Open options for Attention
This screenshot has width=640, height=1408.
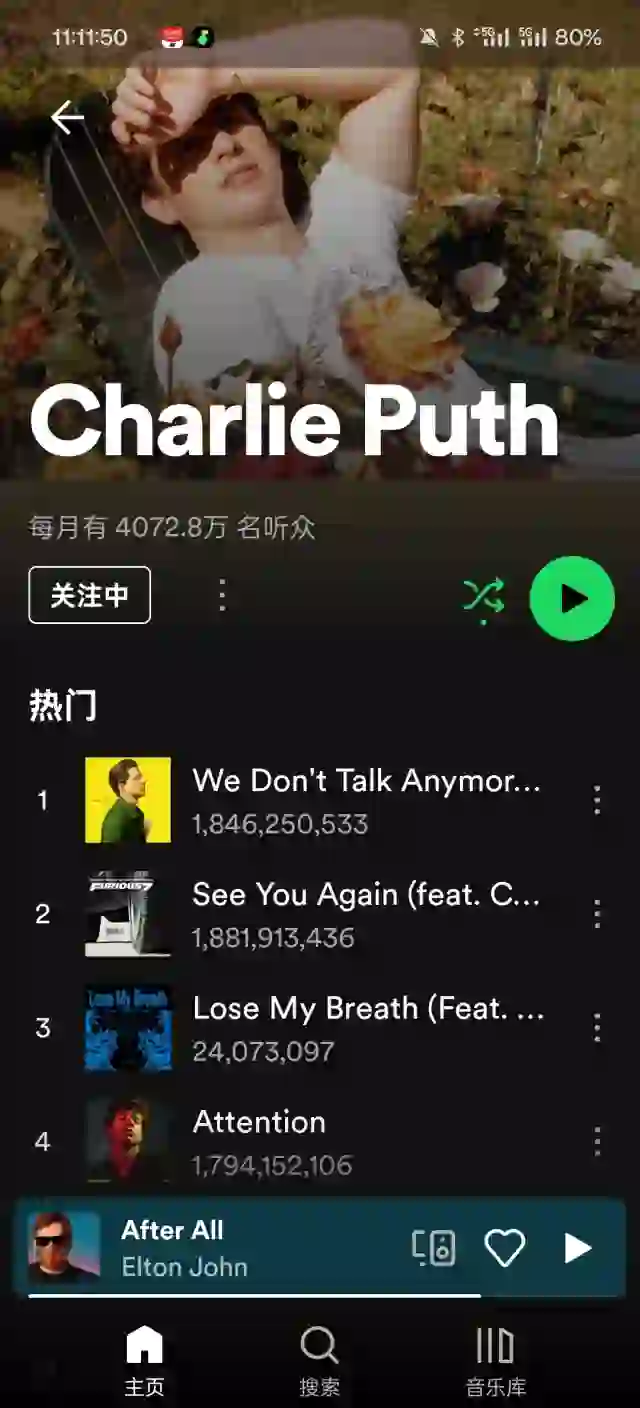click(x=597, y=1141)
